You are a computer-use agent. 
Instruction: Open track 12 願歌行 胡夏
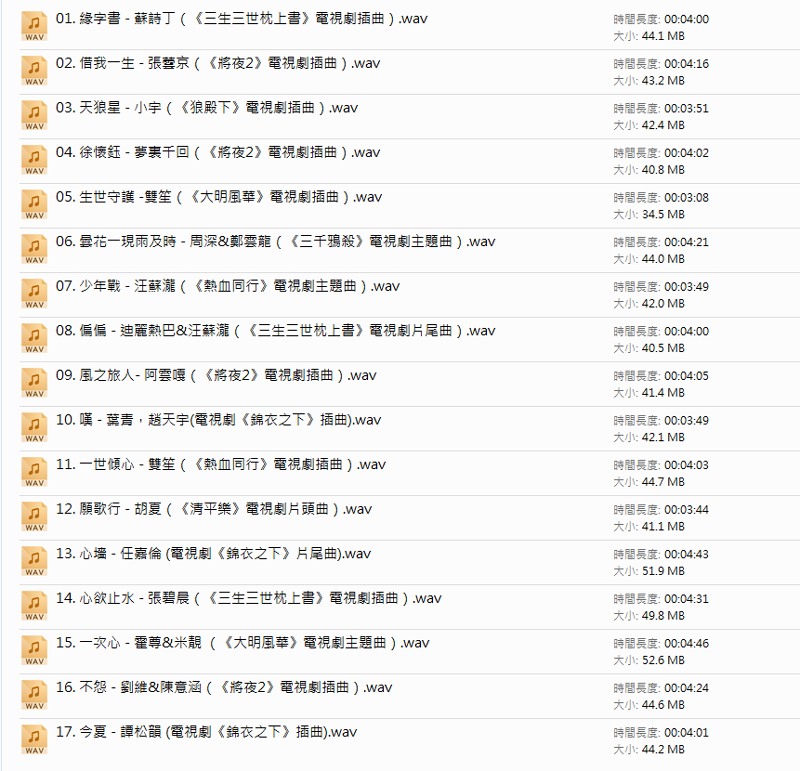pos(213,509)
